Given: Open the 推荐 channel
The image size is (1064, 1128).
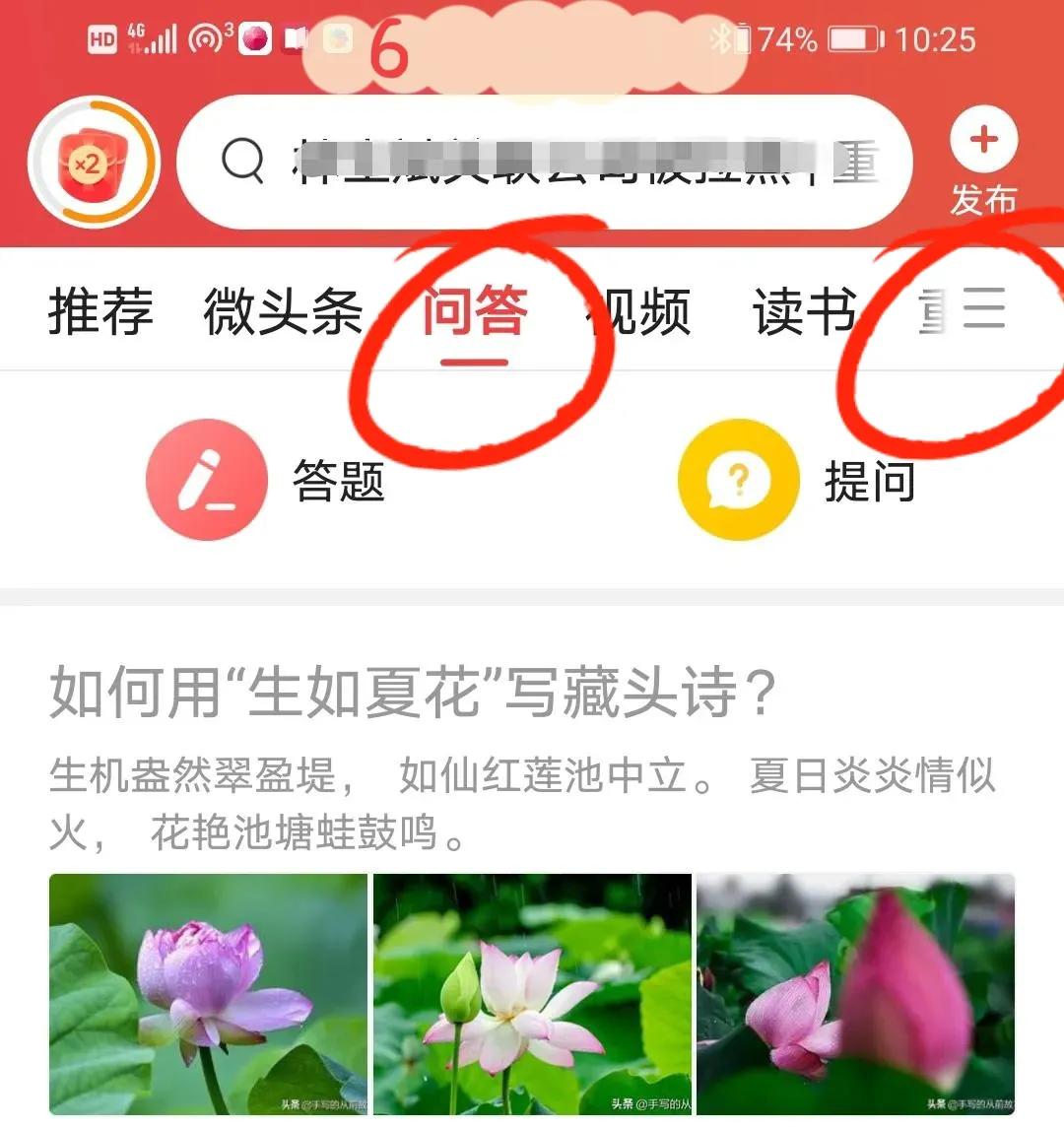Looking at the screenshot, I should (x=99, y=310).
